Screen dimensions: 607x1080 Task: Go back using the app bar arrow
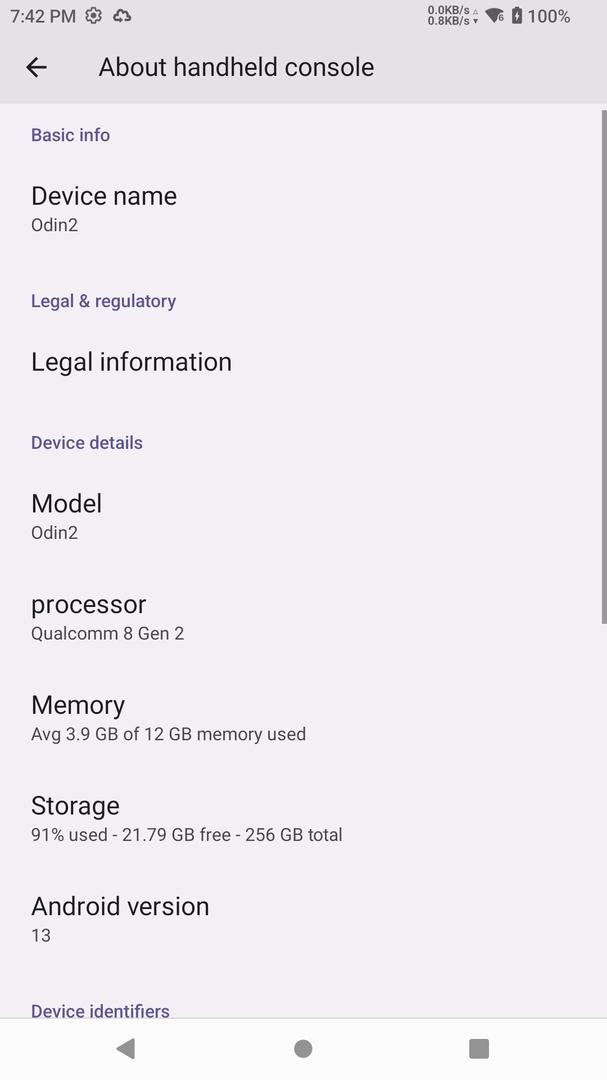[37, 67]
